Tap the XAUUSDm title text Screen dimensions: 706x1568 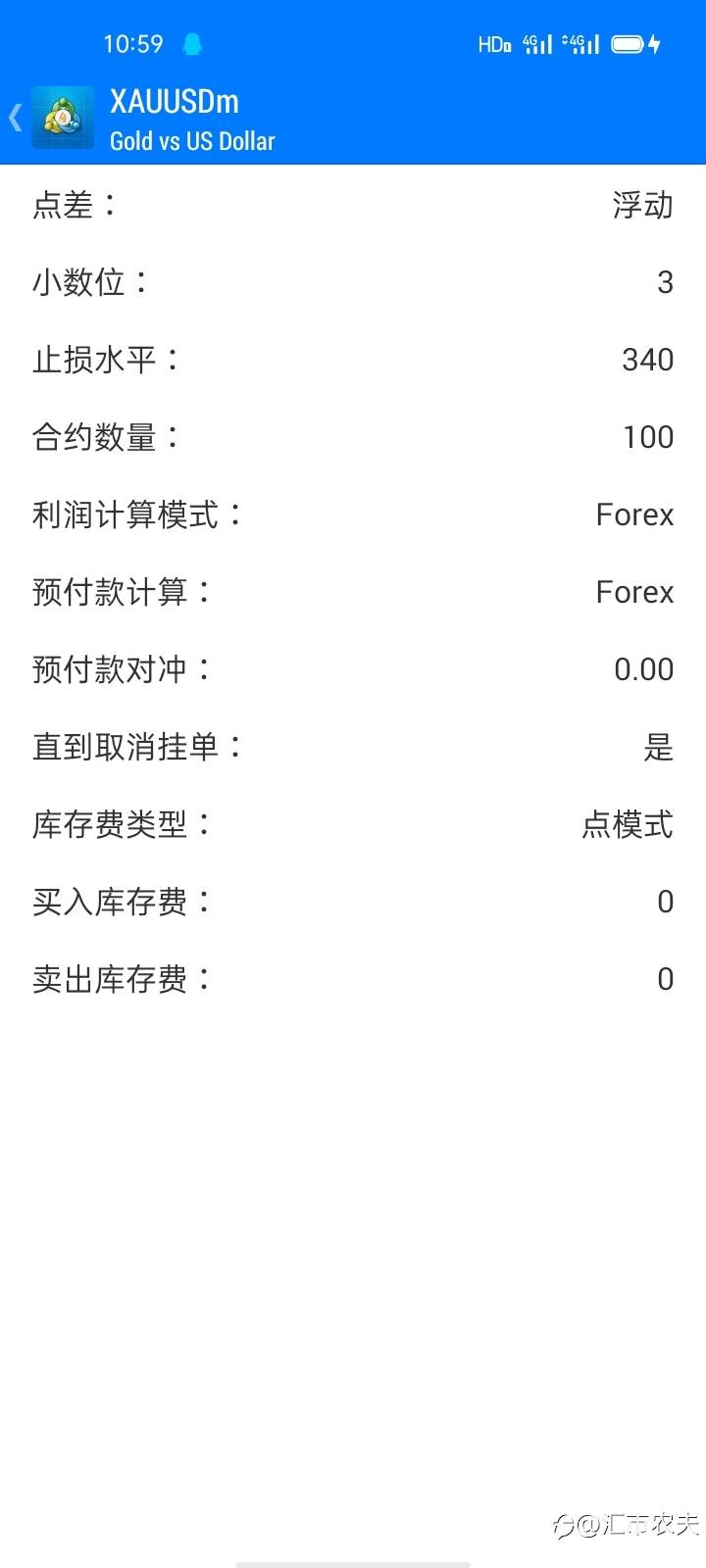click(x=175, y=101)
